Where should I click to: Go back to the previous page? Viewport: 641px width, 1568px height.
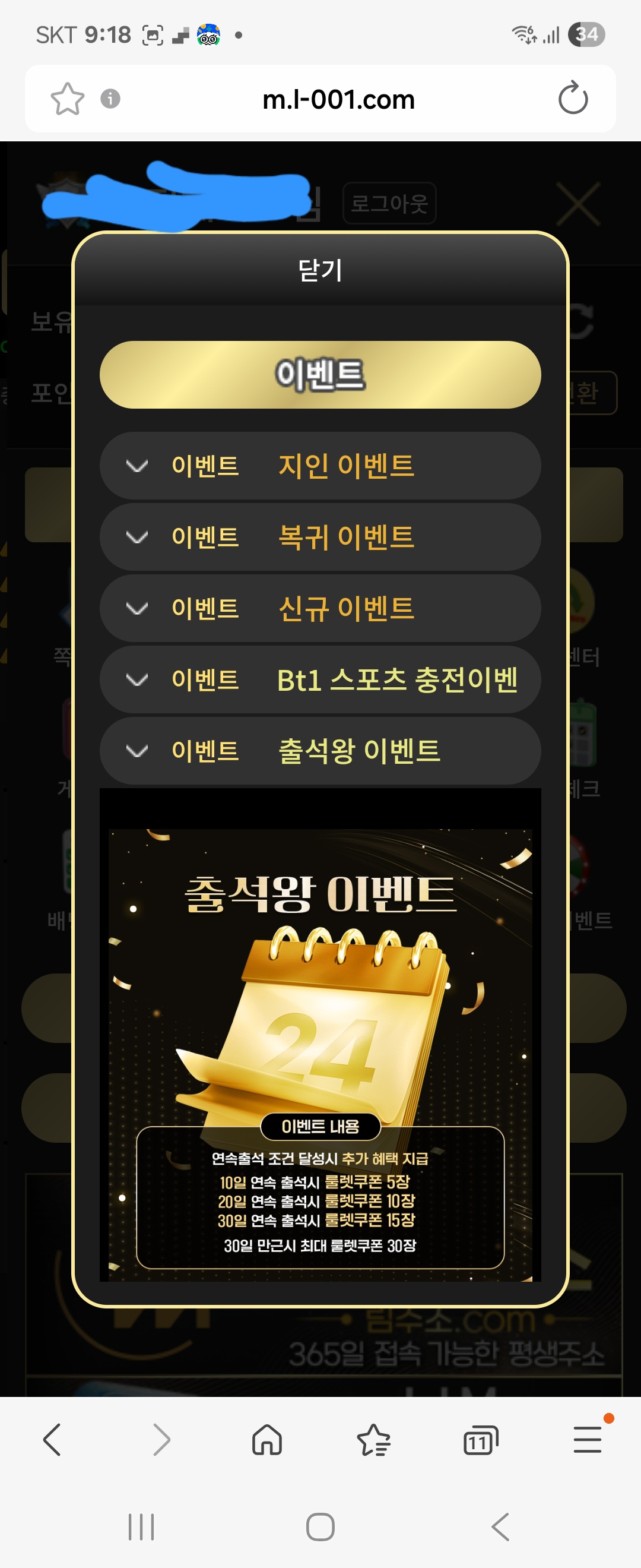click(x=53, y=1440)
